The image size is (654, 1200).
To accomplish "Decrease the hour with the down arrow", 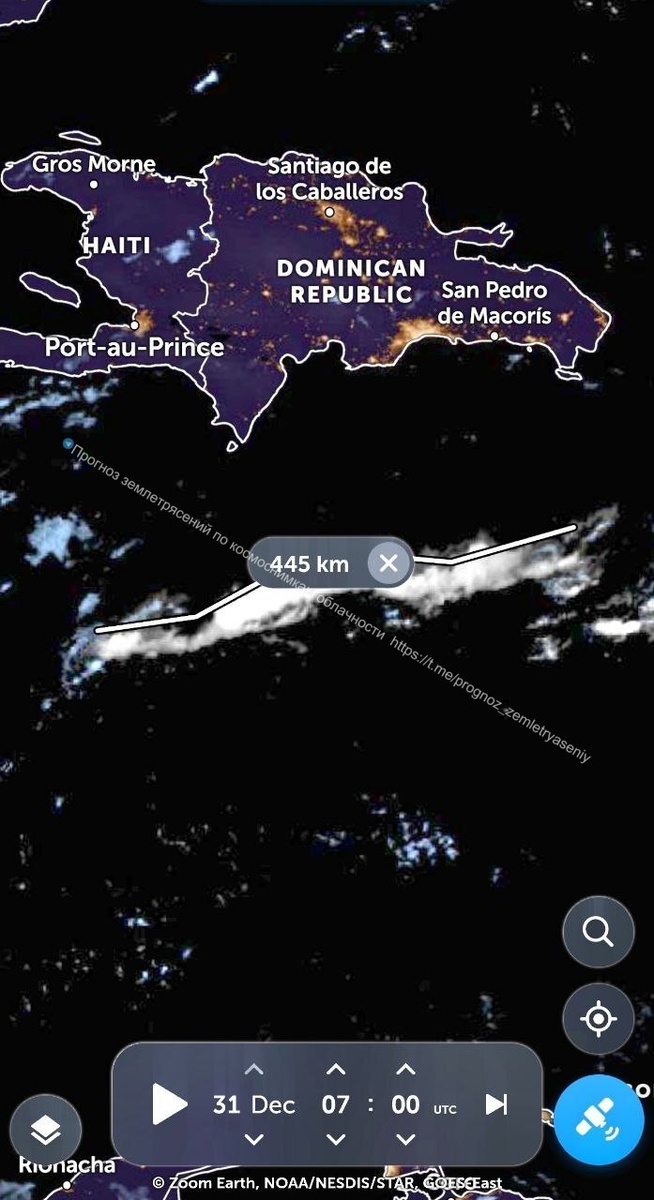I will [336, 1139].
